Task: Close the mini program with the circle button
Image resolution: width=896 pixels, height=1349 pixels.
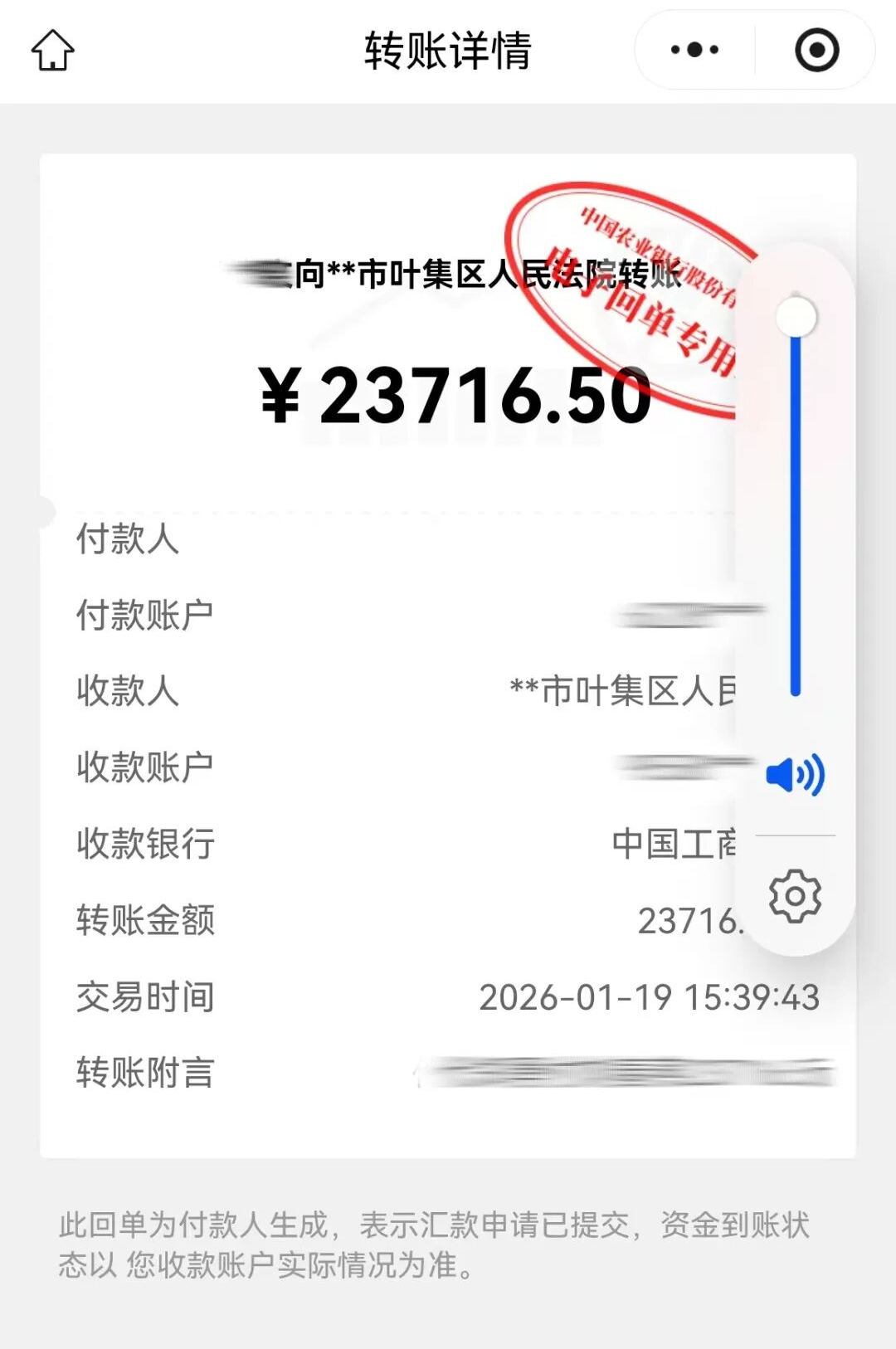Action: pyautogui.click(x=816, y=51)
